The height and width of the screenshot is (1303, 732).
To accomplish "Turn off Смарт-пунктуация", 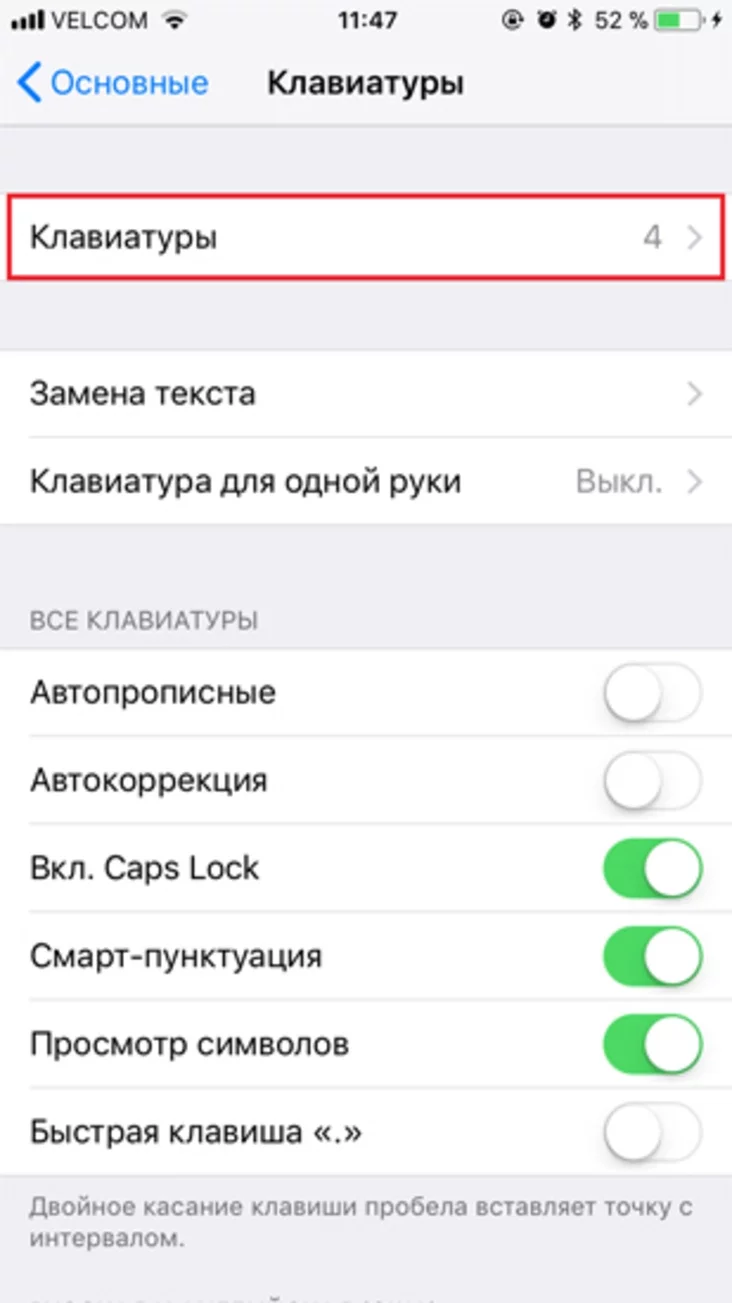I will (x=652, y=956).
